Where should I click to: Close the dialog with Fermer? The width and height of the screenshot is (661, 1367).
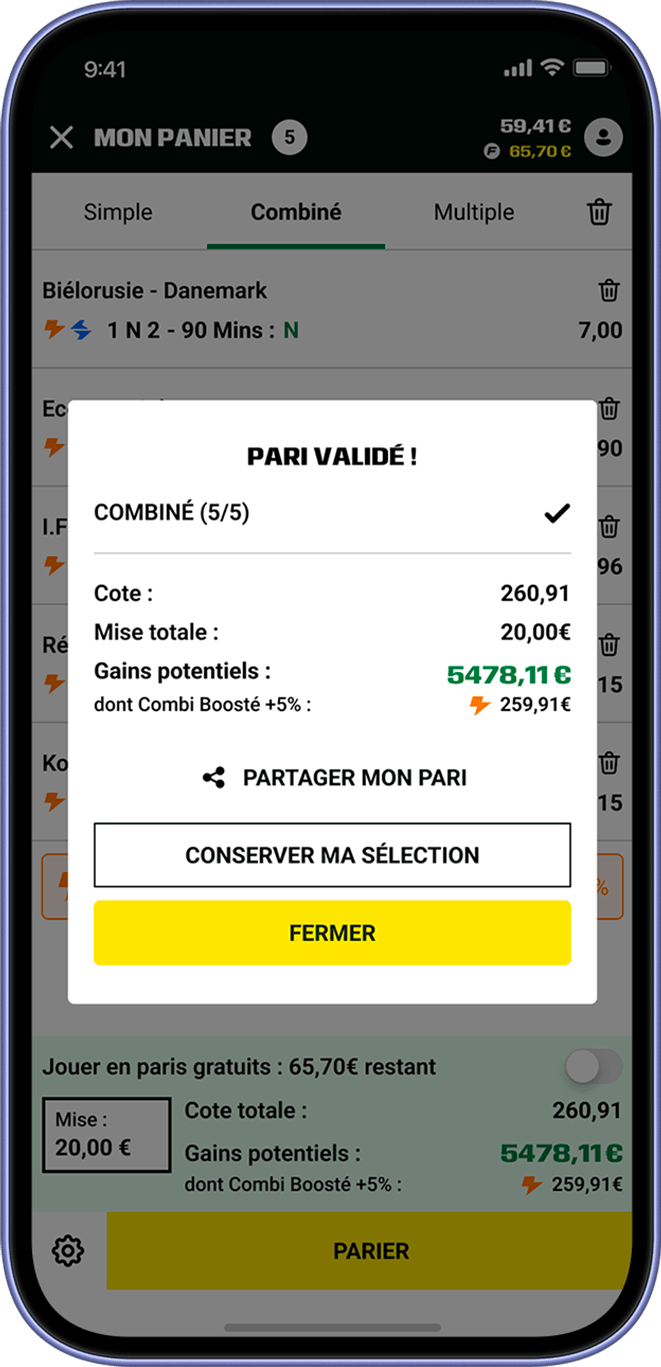click(332, 933)
